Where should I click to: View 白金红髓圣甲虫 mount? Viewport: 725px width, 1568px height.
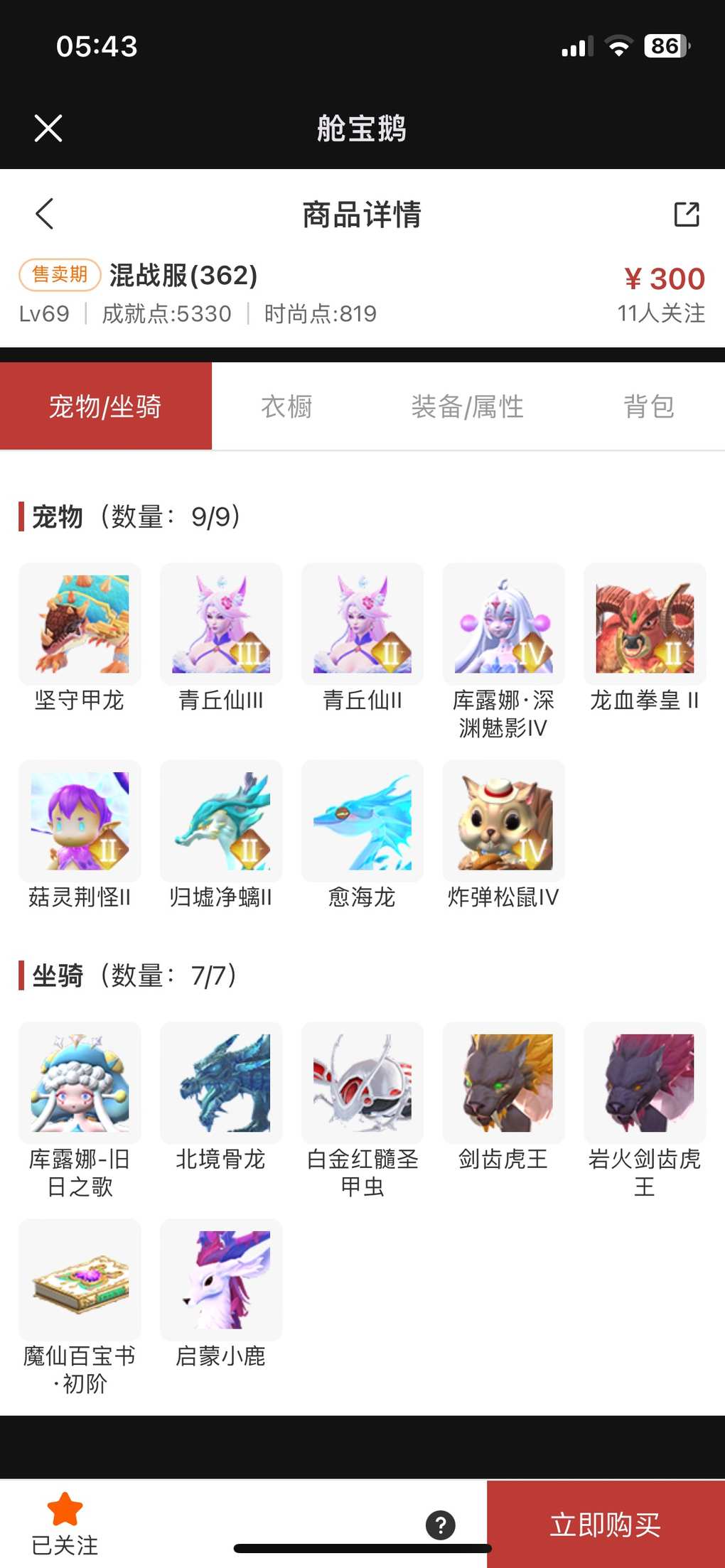coord(362,1083)
